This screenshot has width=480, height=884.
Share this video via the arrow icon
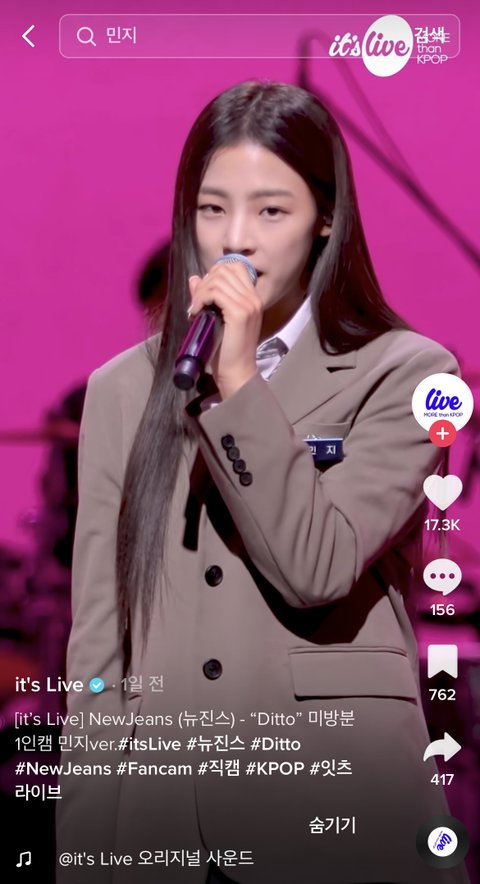pyautogui.click(x=442, y=748)
